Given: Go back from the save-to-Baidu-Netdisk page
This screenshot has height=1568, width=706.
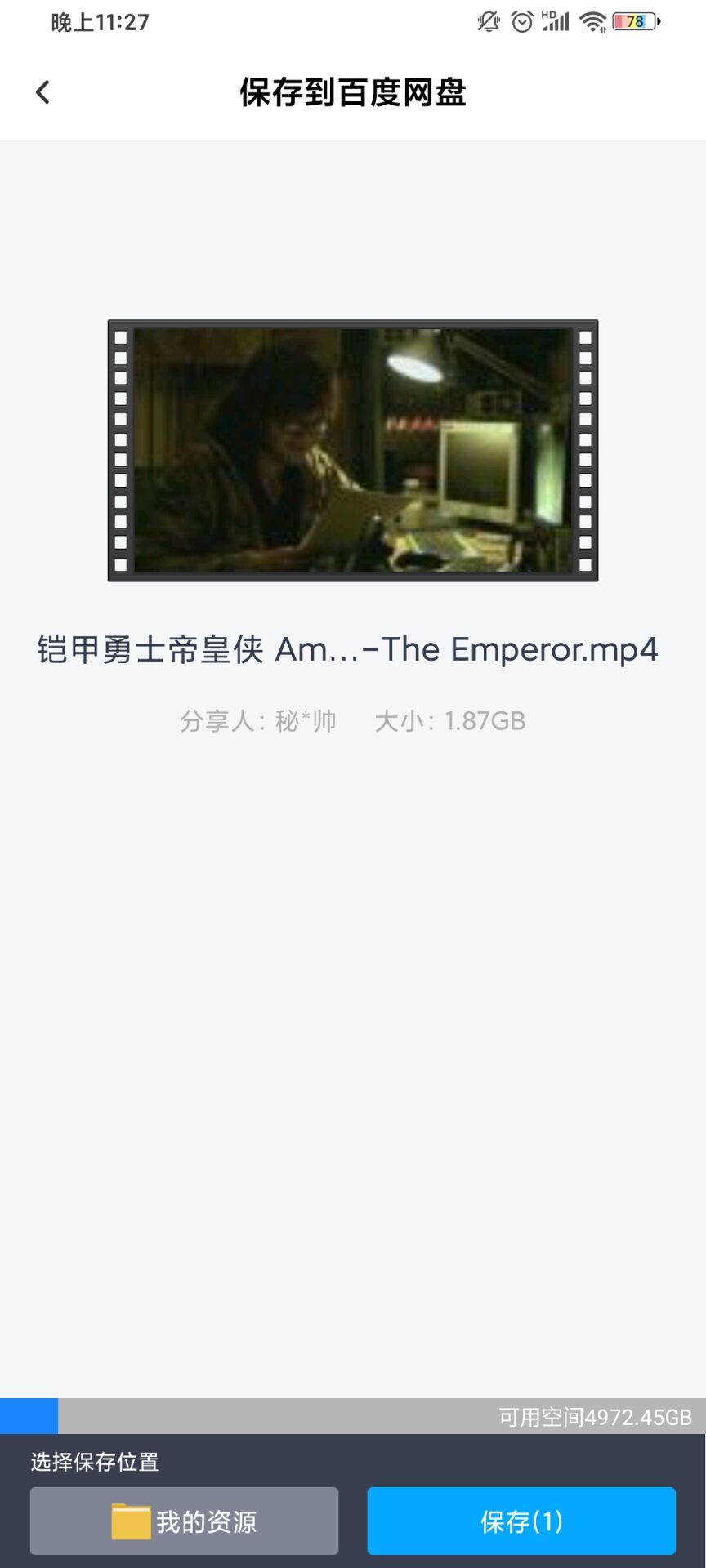Looking at the screenshot, I should tap(43, 92).
